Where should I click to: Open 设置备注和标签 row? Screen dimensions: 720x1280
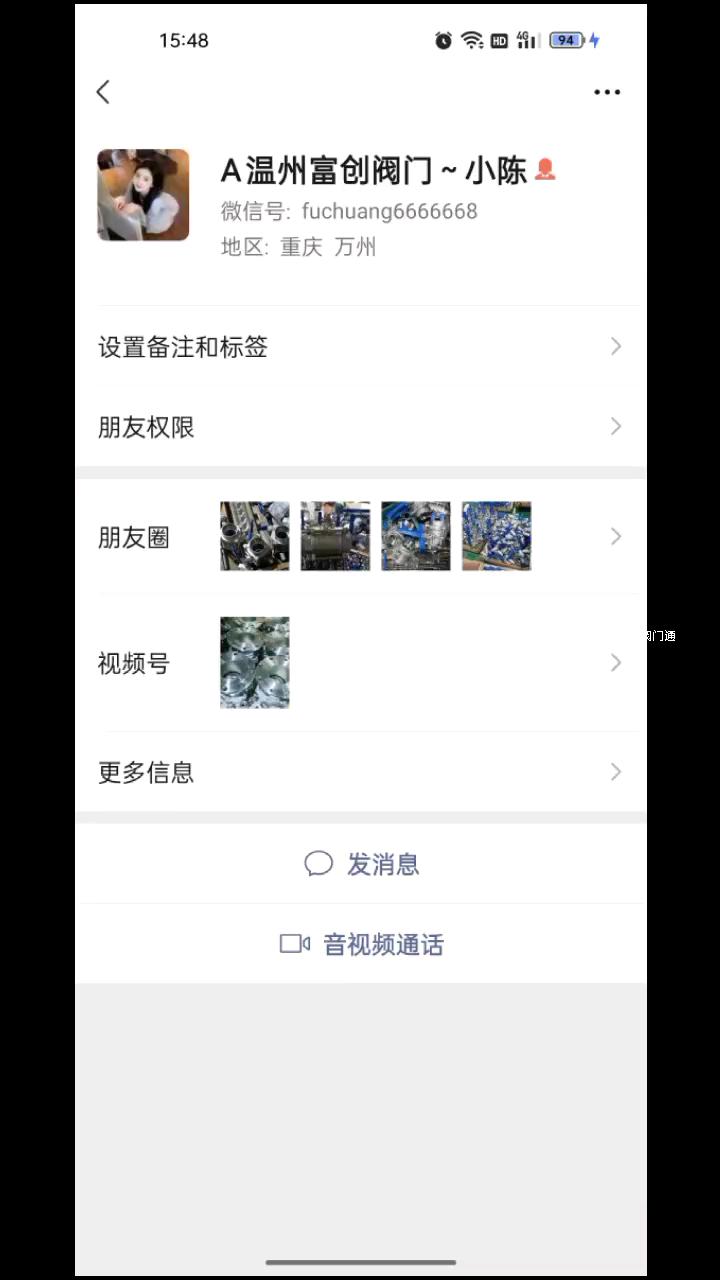360,347
